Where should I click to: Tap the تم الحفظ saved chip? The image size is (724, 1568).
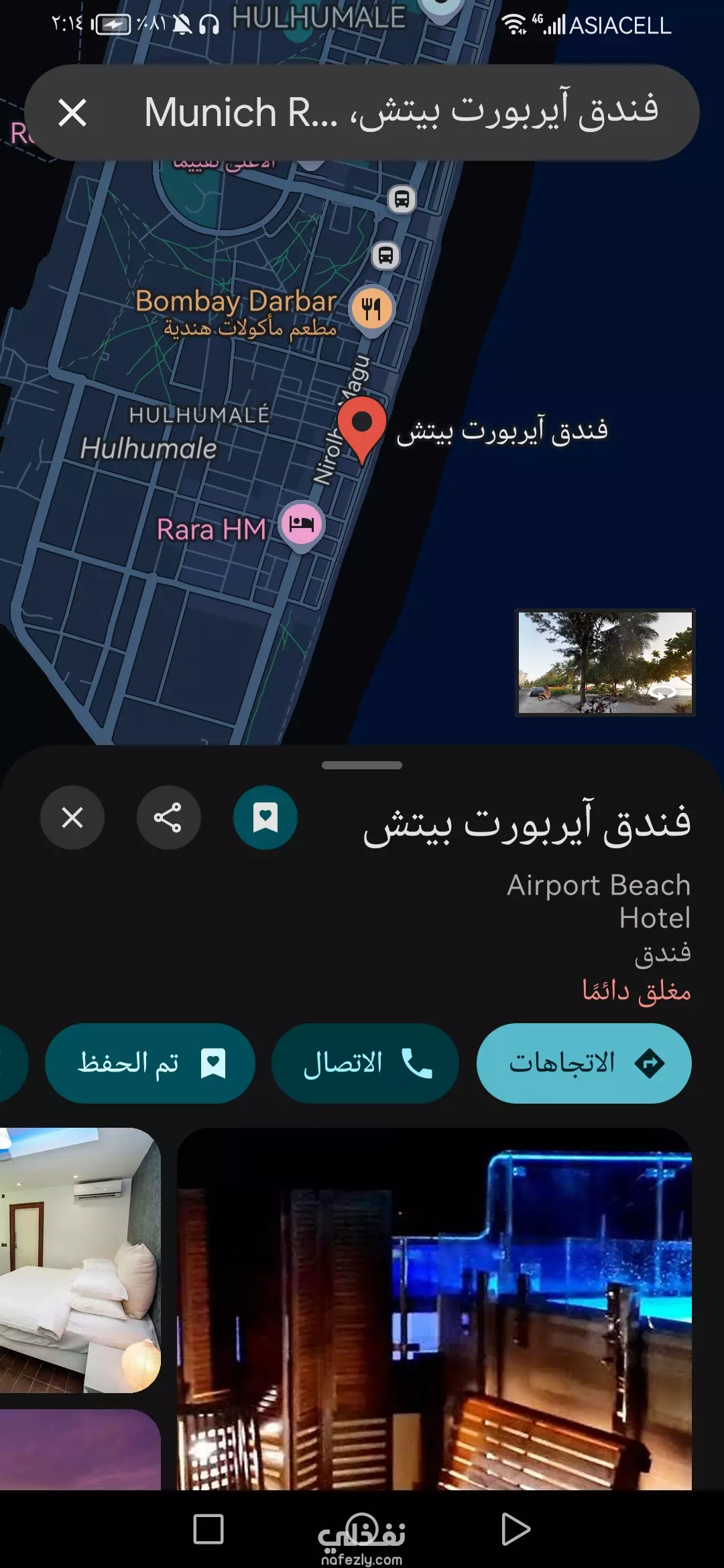tap(150, 1063)
